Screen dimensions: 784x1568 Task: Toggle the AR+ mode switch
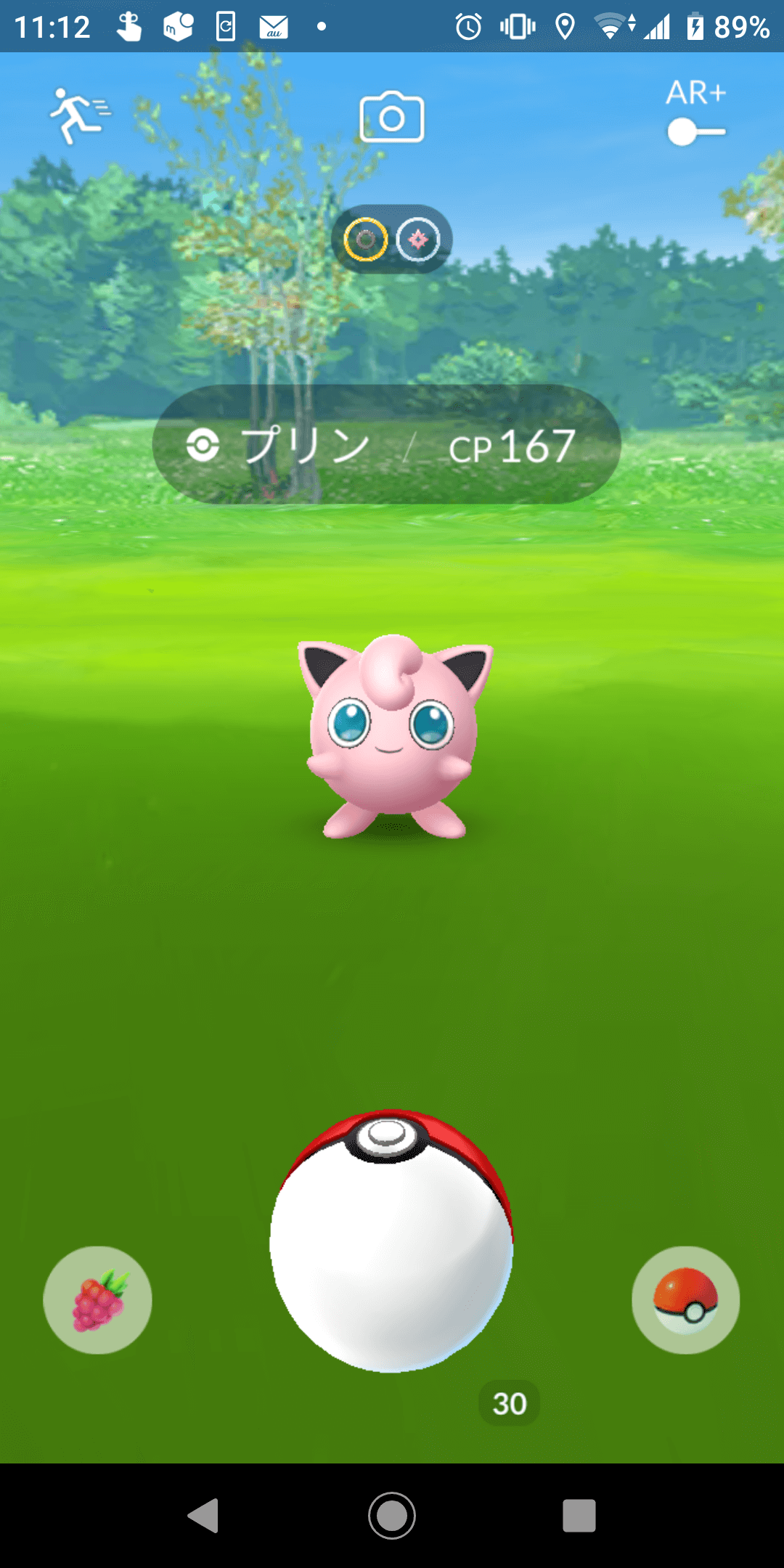tap(695, 132)
